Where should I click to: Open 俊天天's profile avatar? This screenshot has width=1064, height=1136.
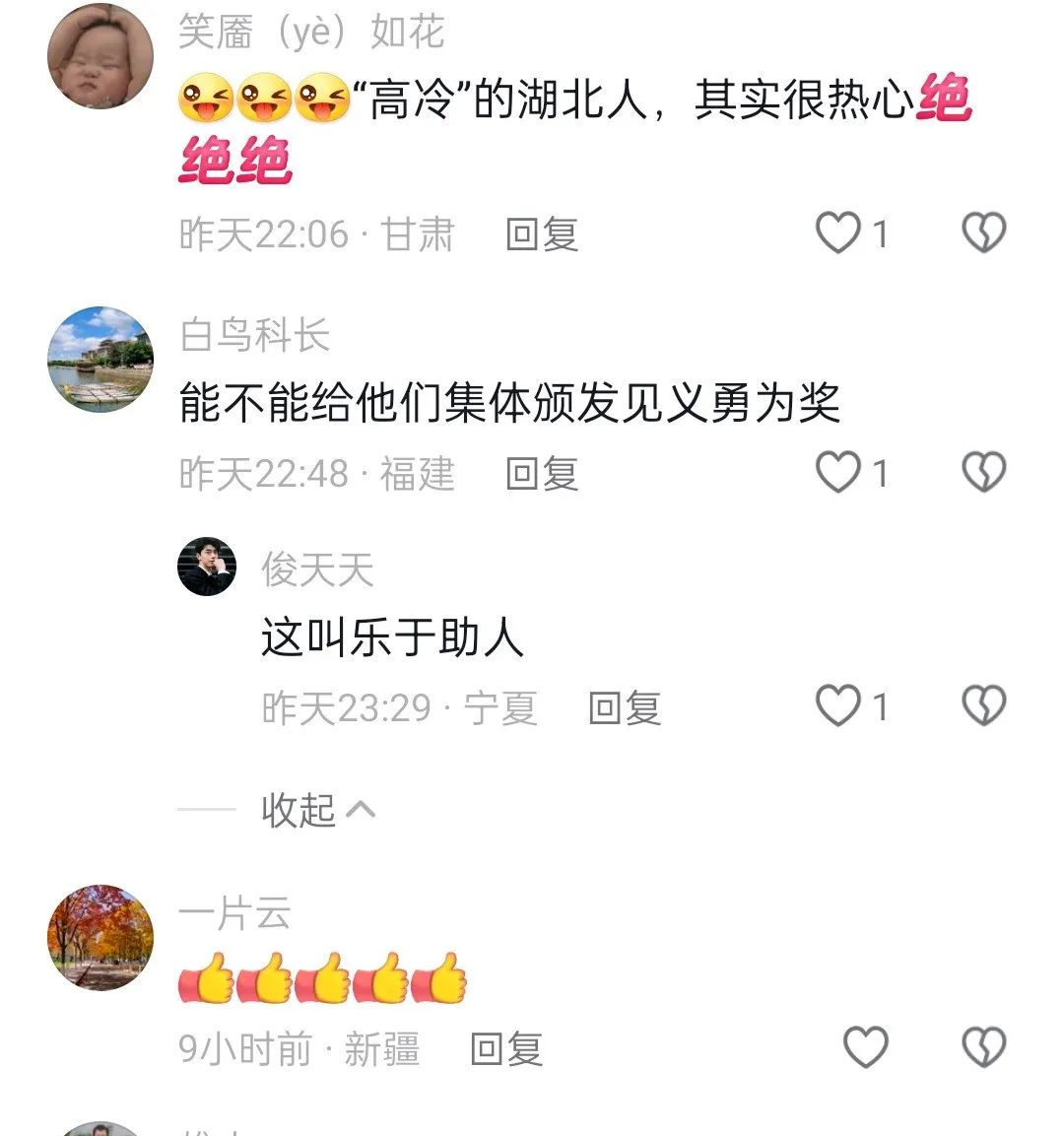click(x=207, y=567)
